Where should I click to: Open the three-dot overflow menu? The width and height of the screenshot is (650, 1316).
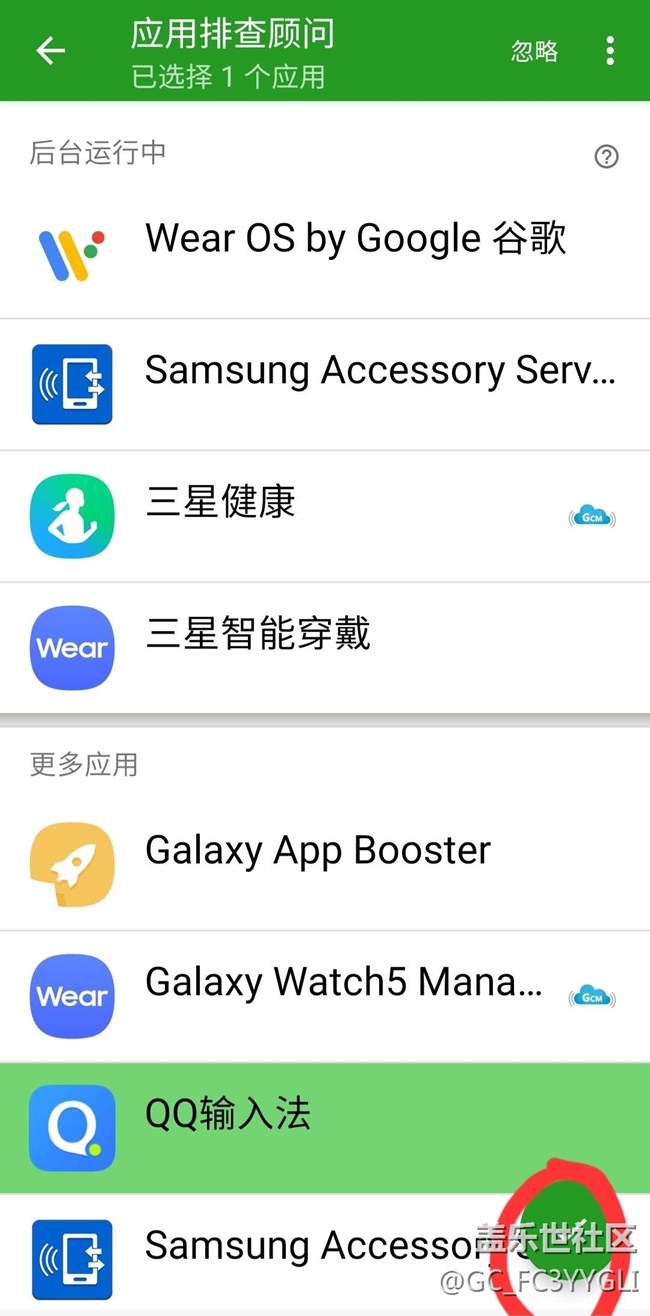(x=610, y=51)
